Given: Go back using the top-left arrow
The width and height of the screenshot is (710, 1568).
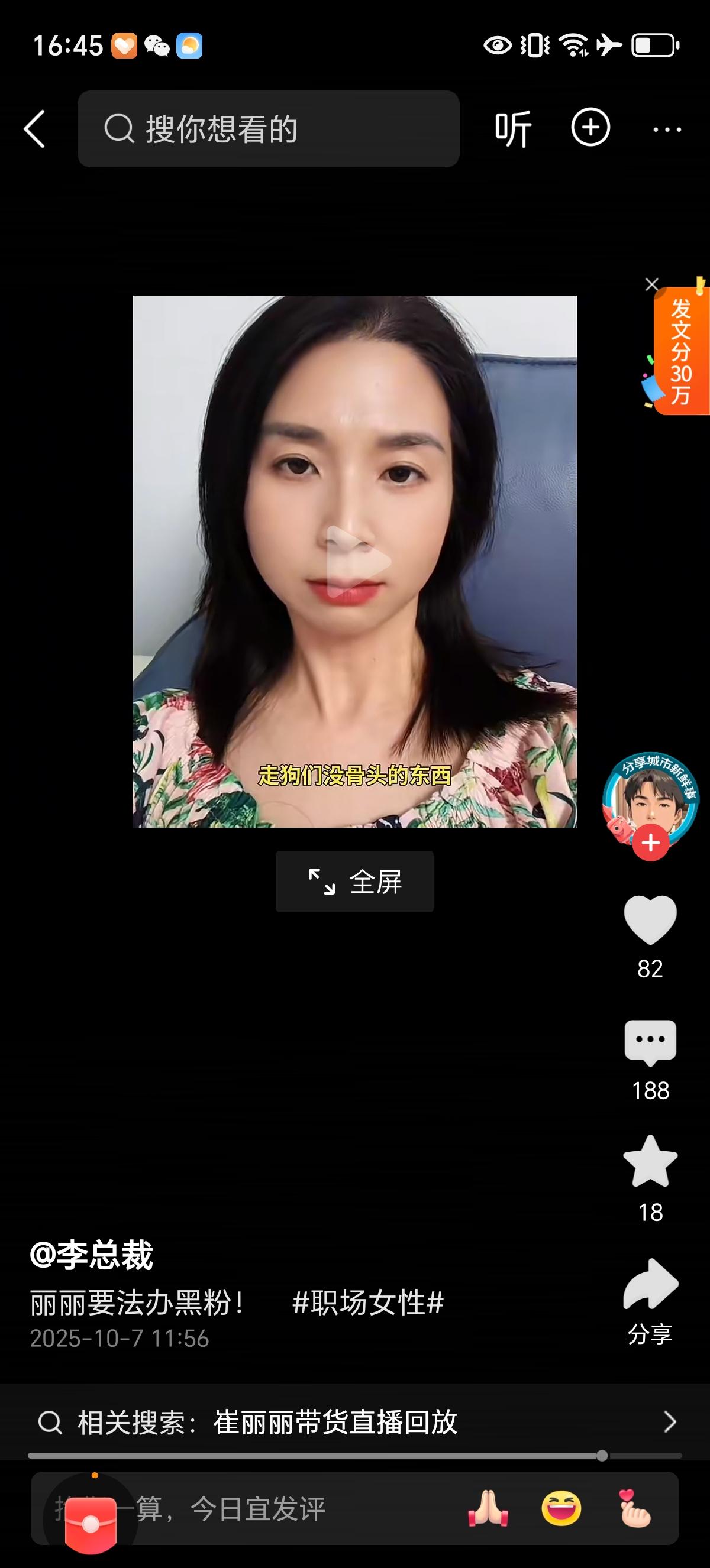Looking at the screenshot, I should click(x=35, y=129).
